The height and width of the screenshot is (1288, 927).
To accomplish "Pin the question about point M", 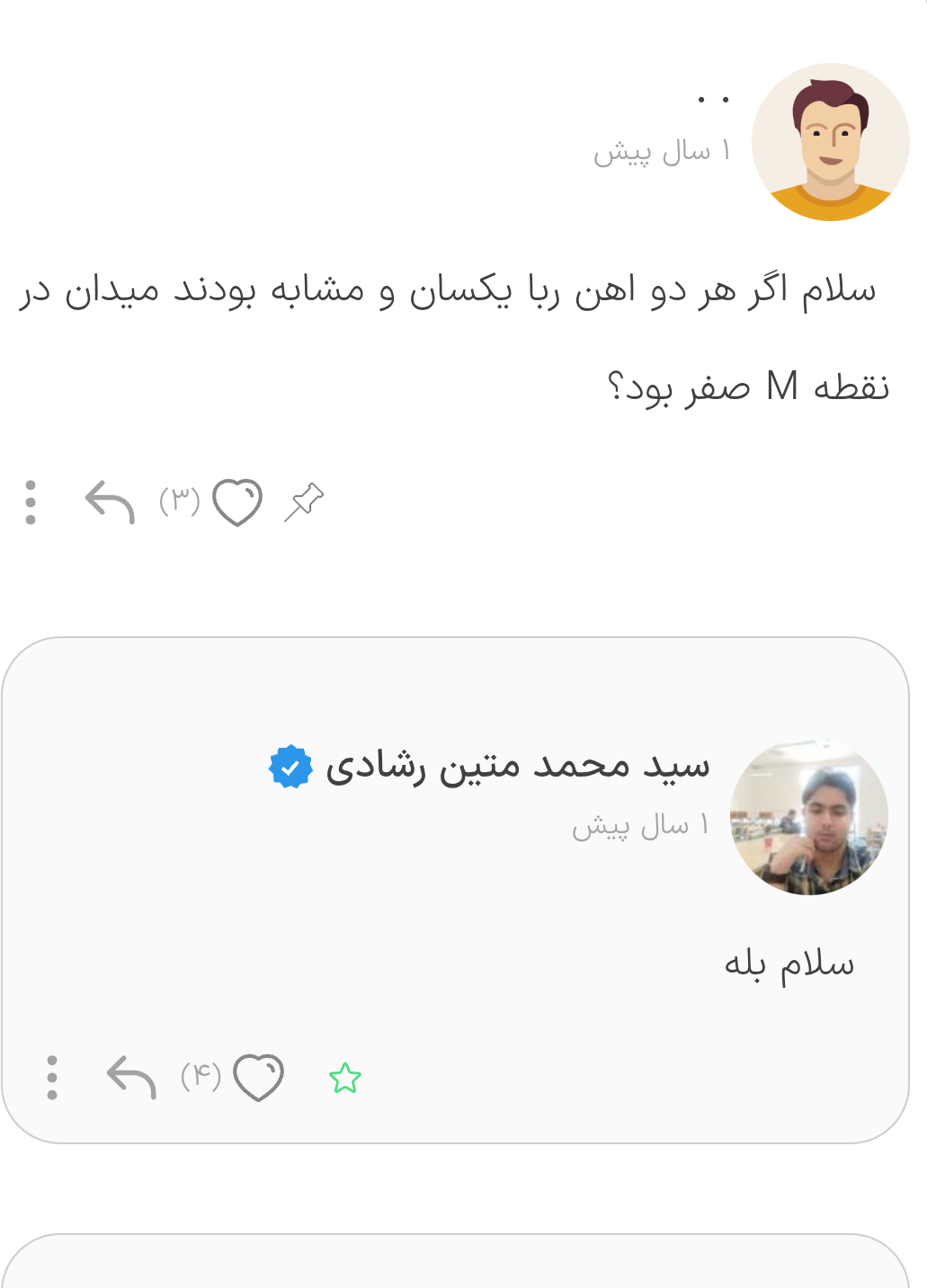I will click(304, 502).
